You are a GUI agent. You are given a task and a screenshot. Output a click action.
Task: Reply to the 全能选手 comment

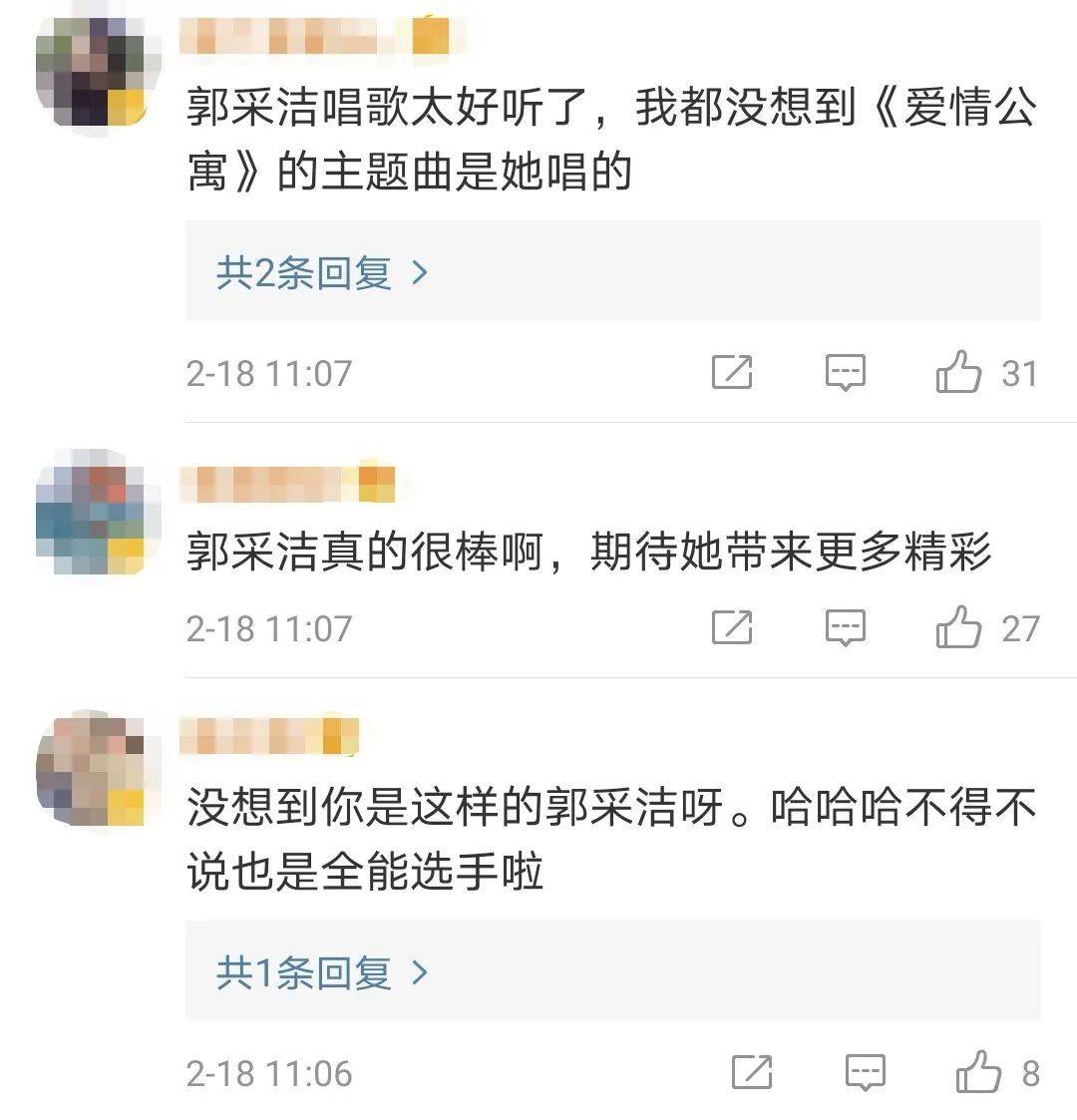pyautogui.click(x=865, y=1073)
